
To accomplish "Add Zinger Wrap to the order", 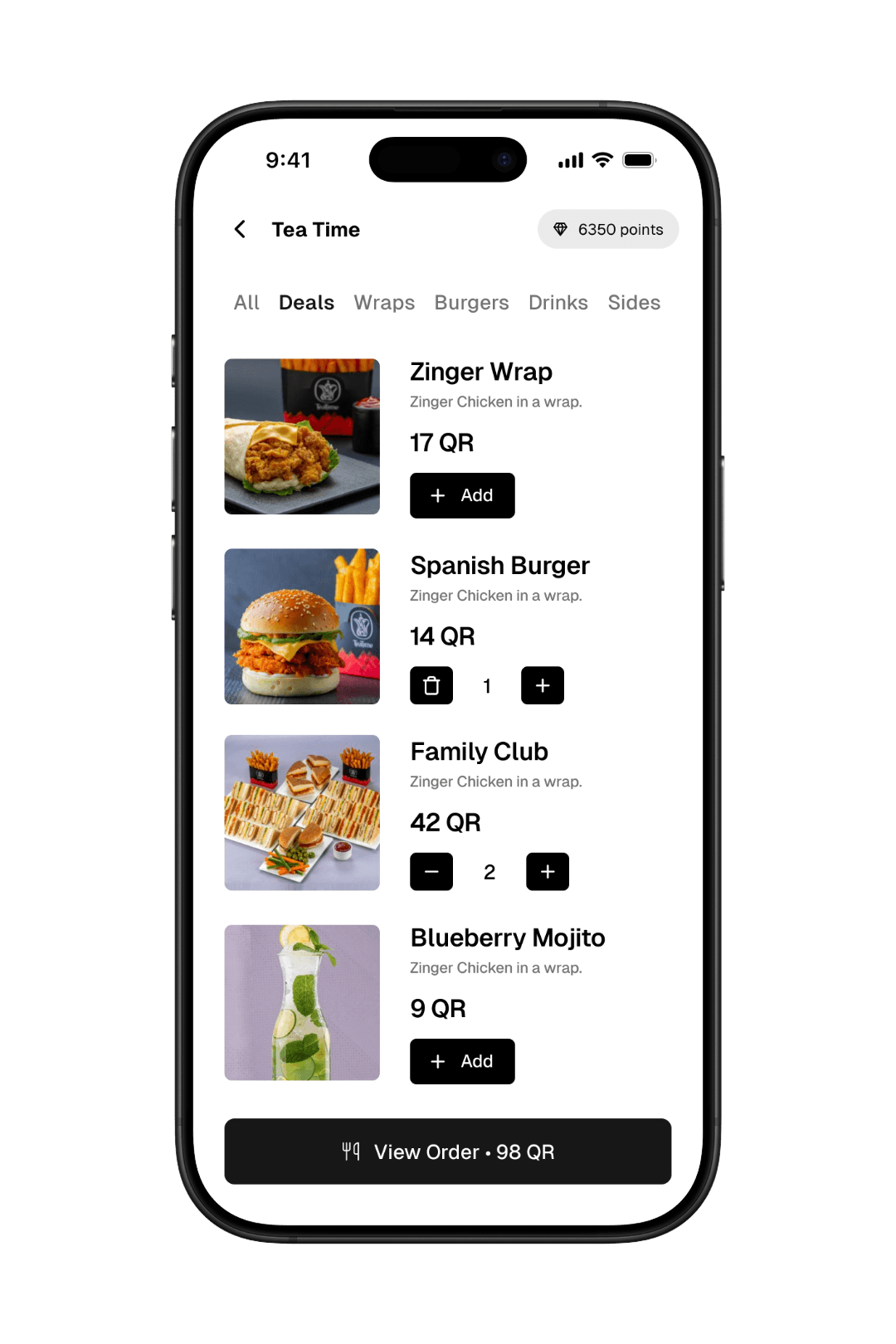I will pyautogui.click(x=462, y=495).
